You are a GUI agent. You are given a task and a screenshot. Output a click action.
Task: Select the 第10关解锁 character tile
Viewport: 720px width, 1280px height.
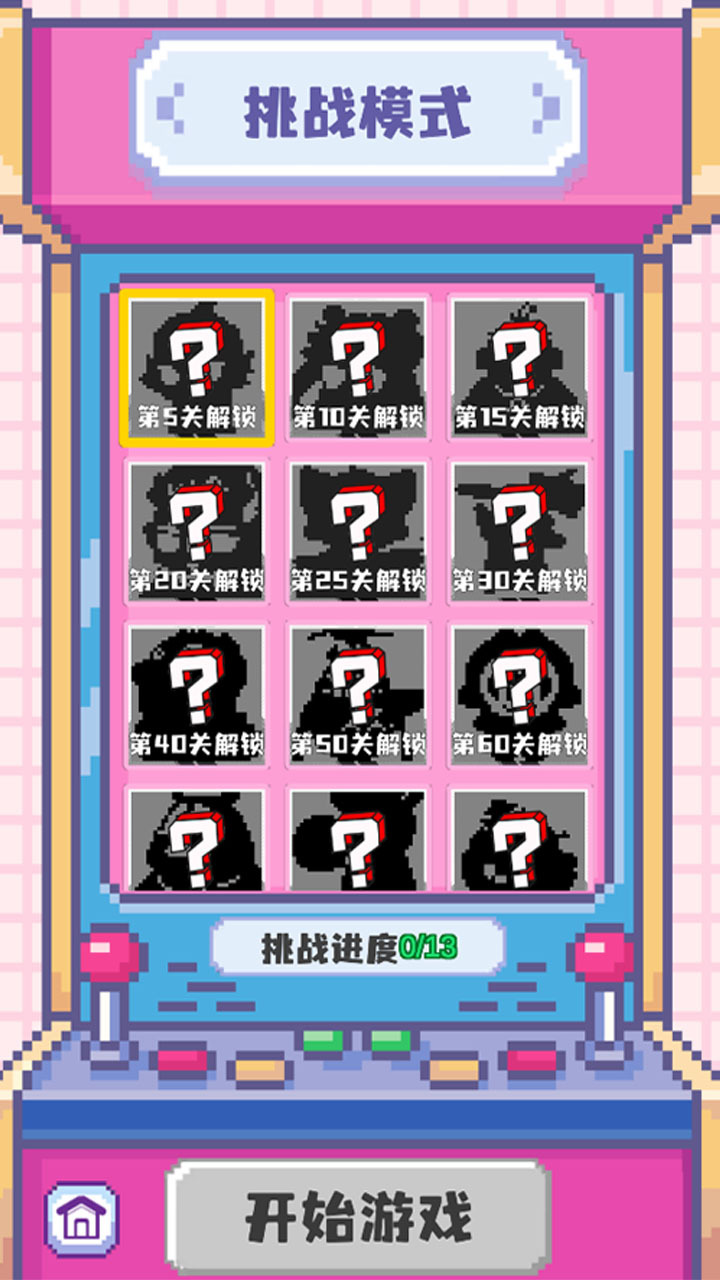357,367
